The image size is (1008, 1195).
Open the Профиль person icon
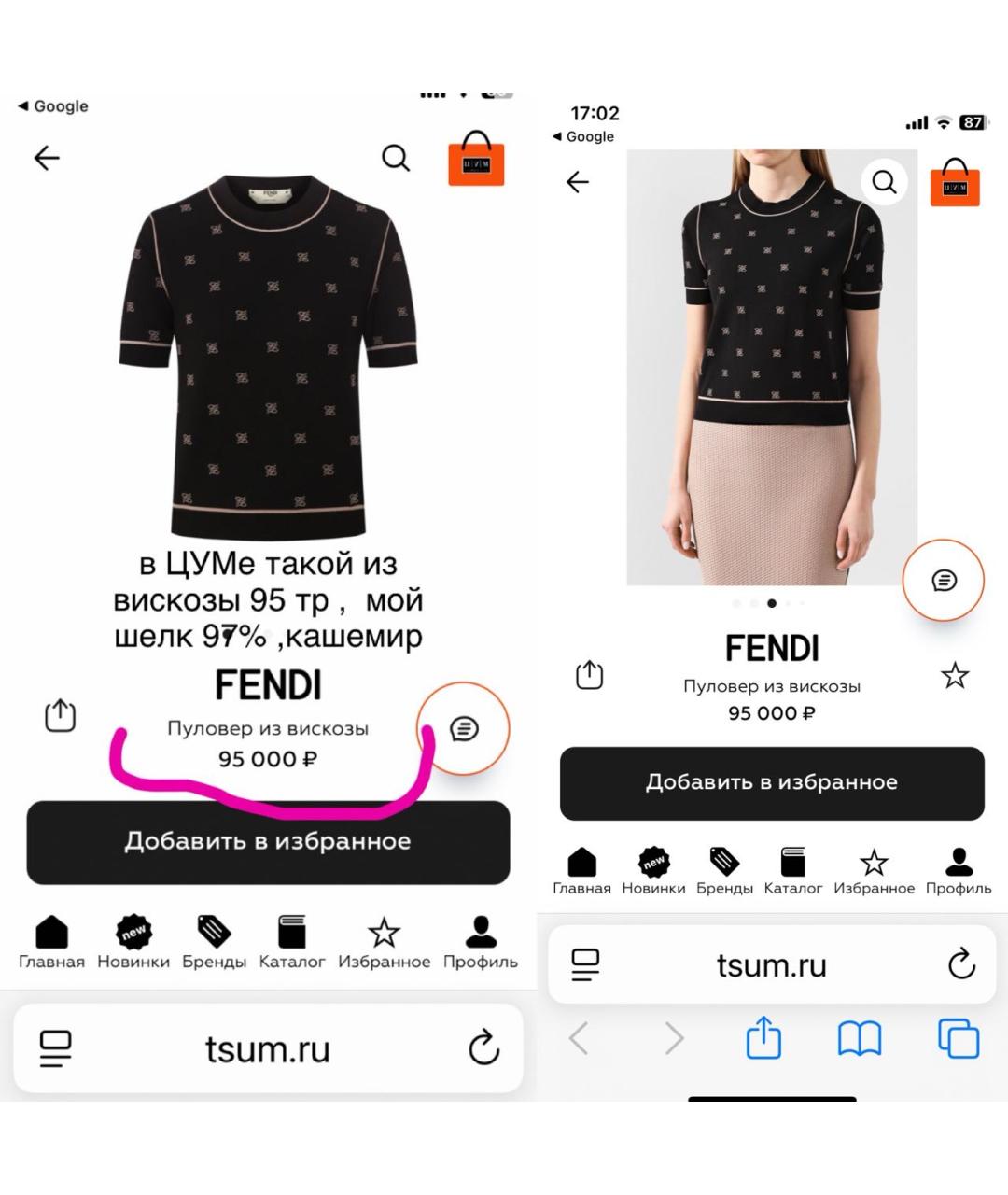click(959, 862)
